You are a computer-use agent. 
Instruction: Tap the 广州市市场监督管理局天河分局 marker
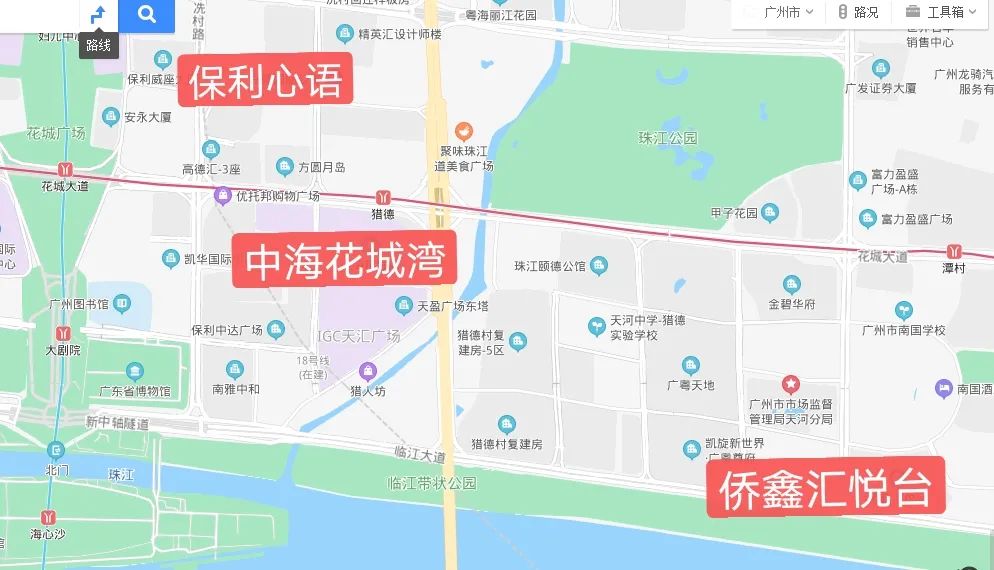click(x=791, y=384)
